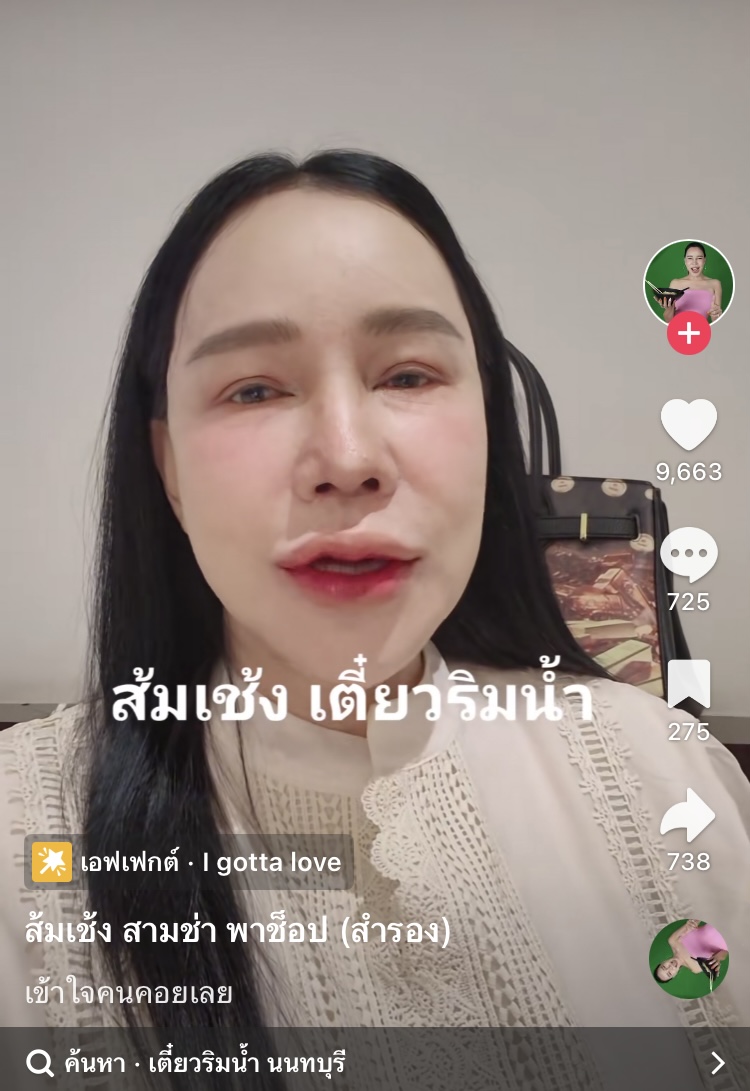The height and width of the screenshot is (1091, 750).
Task: Open the comments with 725 replies
Action: [688, 555]
